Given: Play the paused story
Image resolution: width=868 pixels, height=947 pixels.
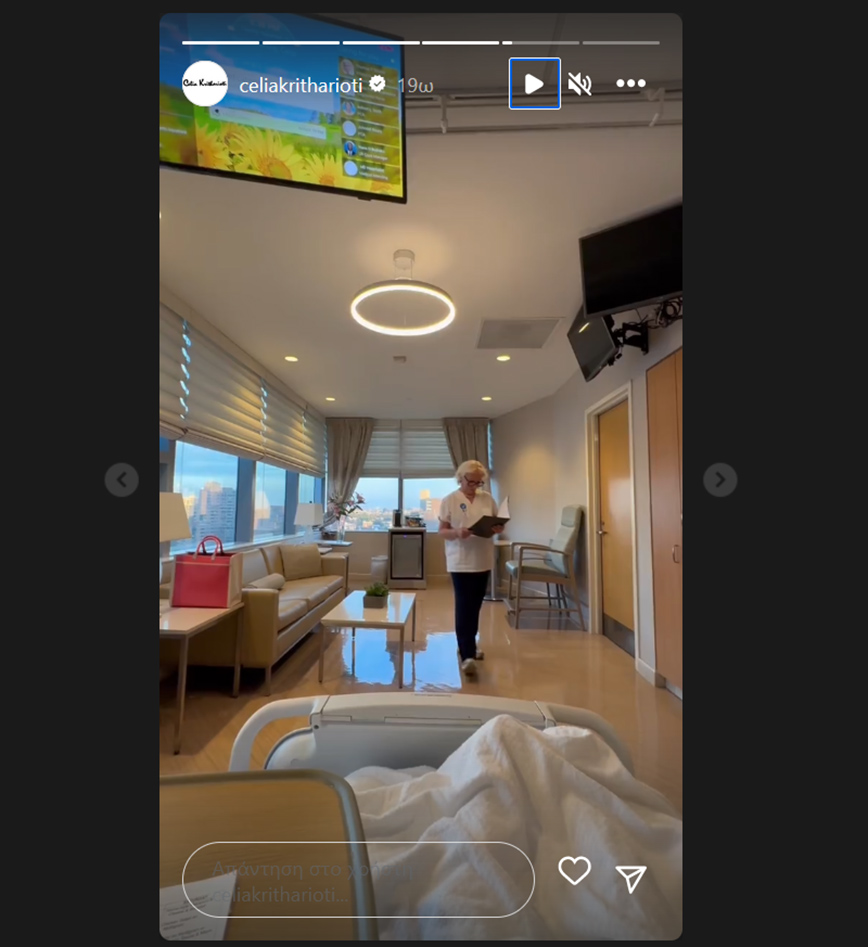Looking at the screenshot, I should 534,84.
